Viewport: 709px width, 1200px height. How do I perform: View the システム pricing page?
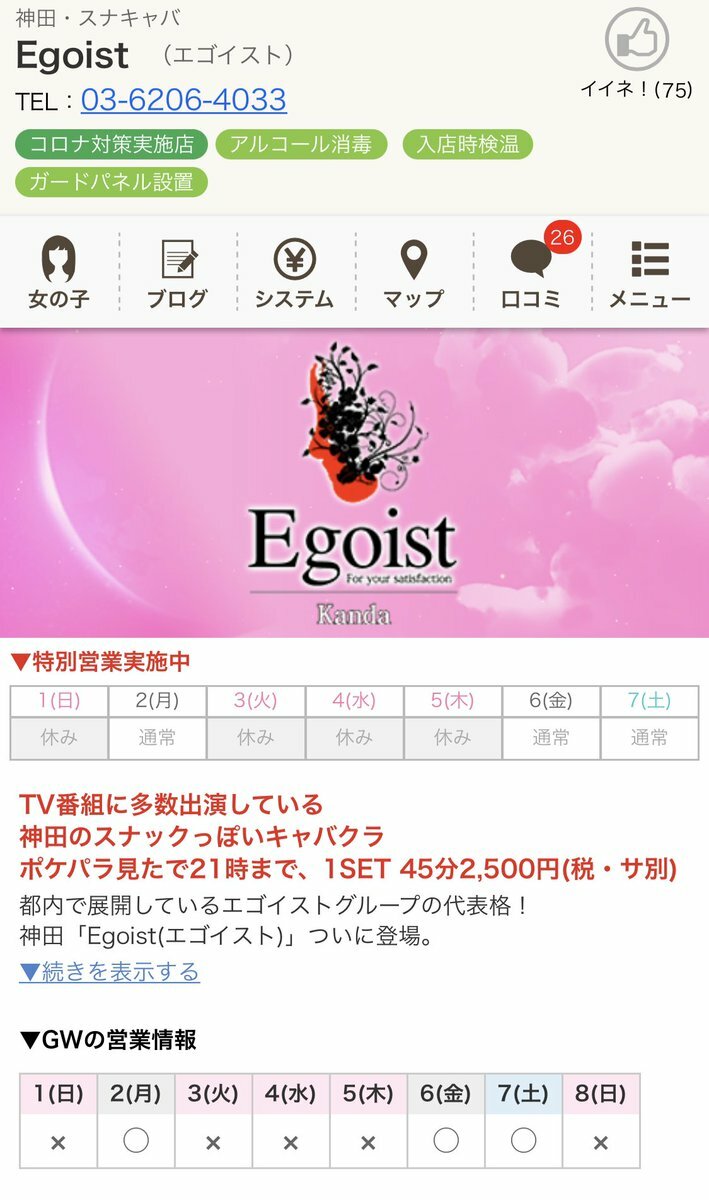(x=294, y=272)
